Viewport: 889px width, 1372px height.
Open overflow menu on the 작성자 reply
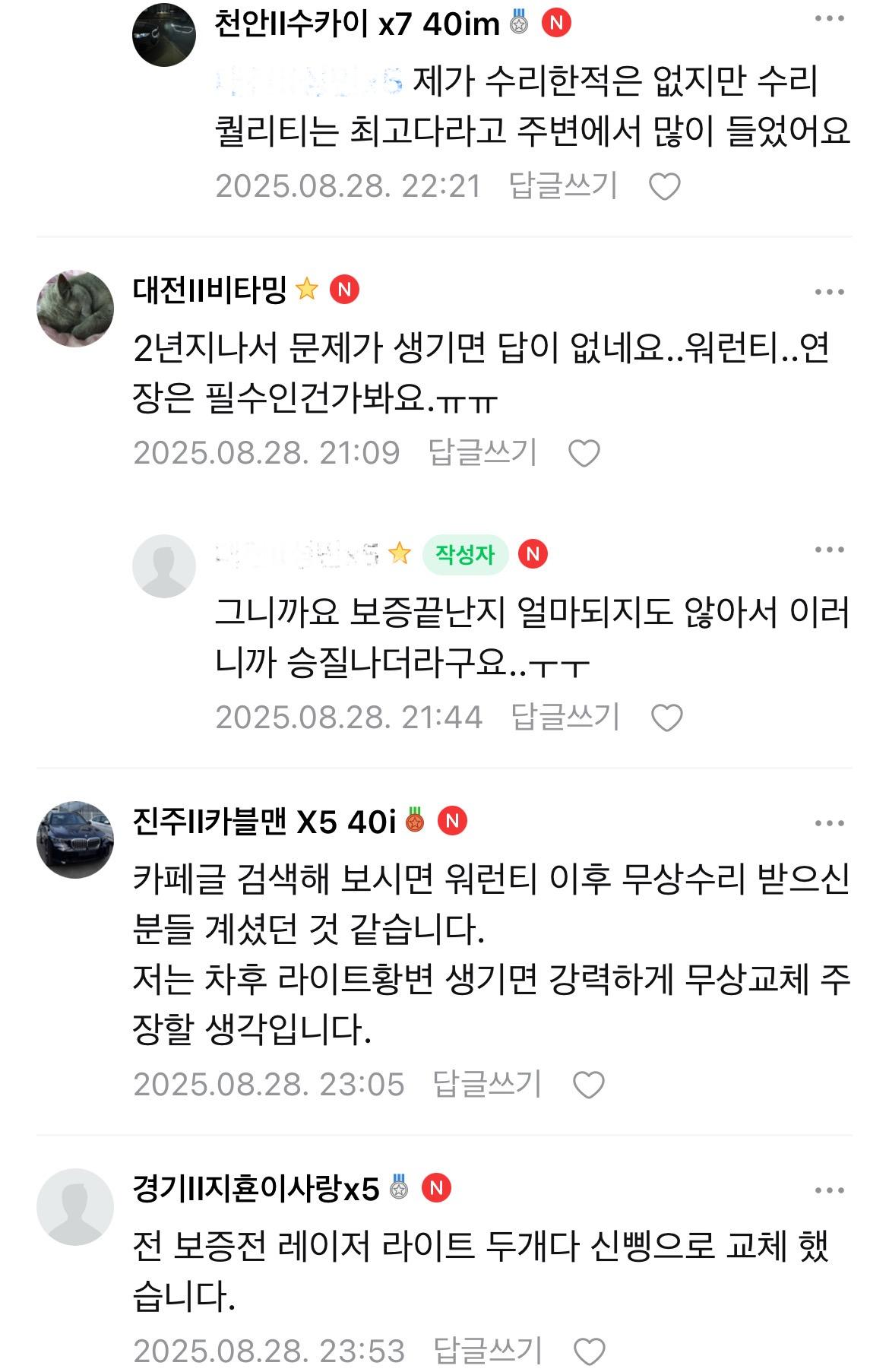click(829, 550)
